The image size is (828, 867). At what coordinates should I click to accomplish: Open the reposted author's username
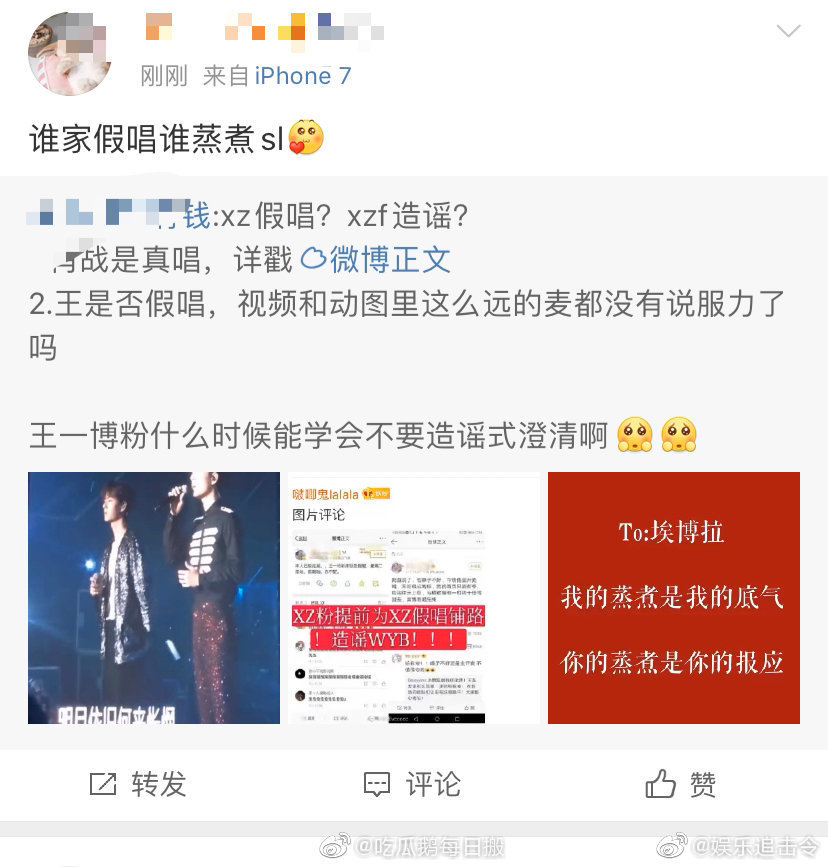coord(120,215)
